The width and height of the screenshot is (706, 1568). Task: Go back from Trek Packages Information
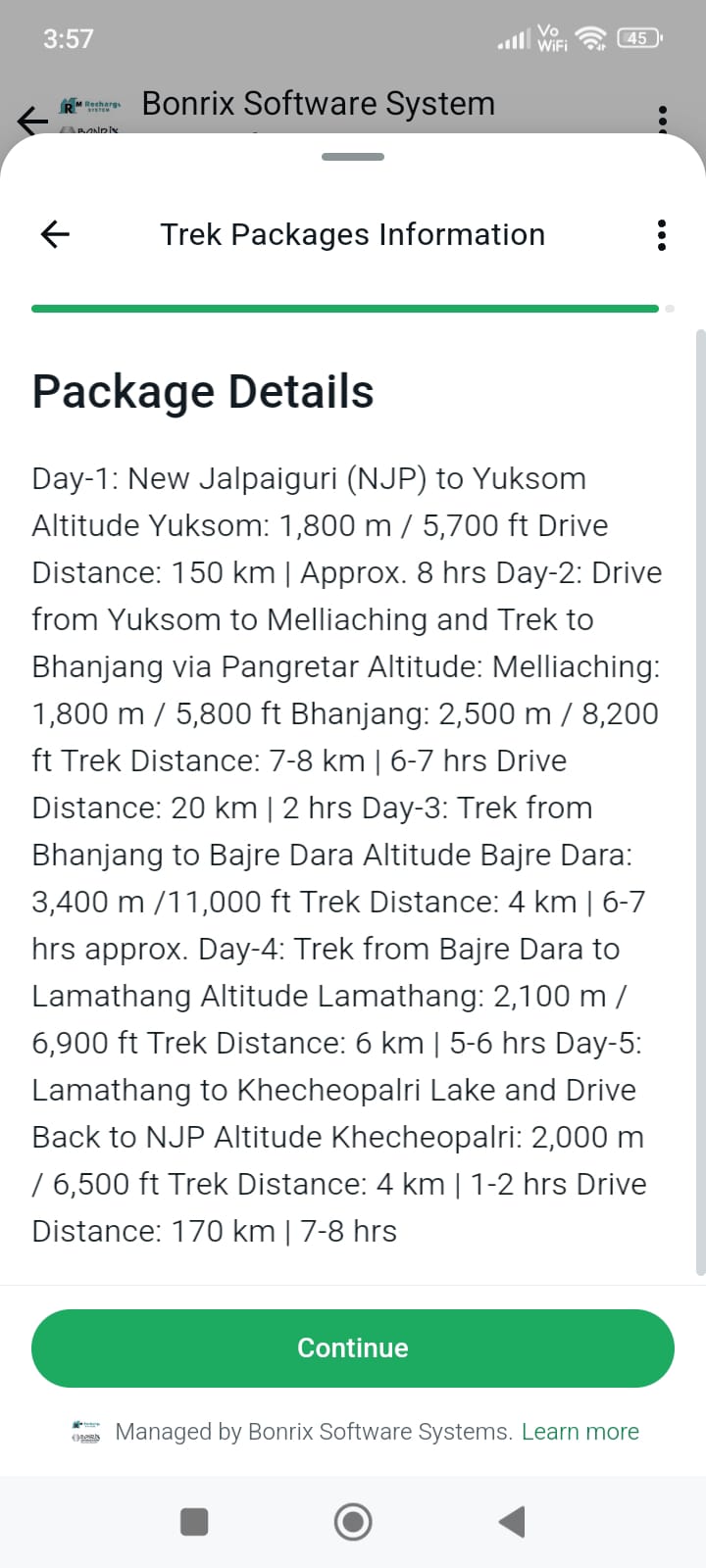pos(55,234)
